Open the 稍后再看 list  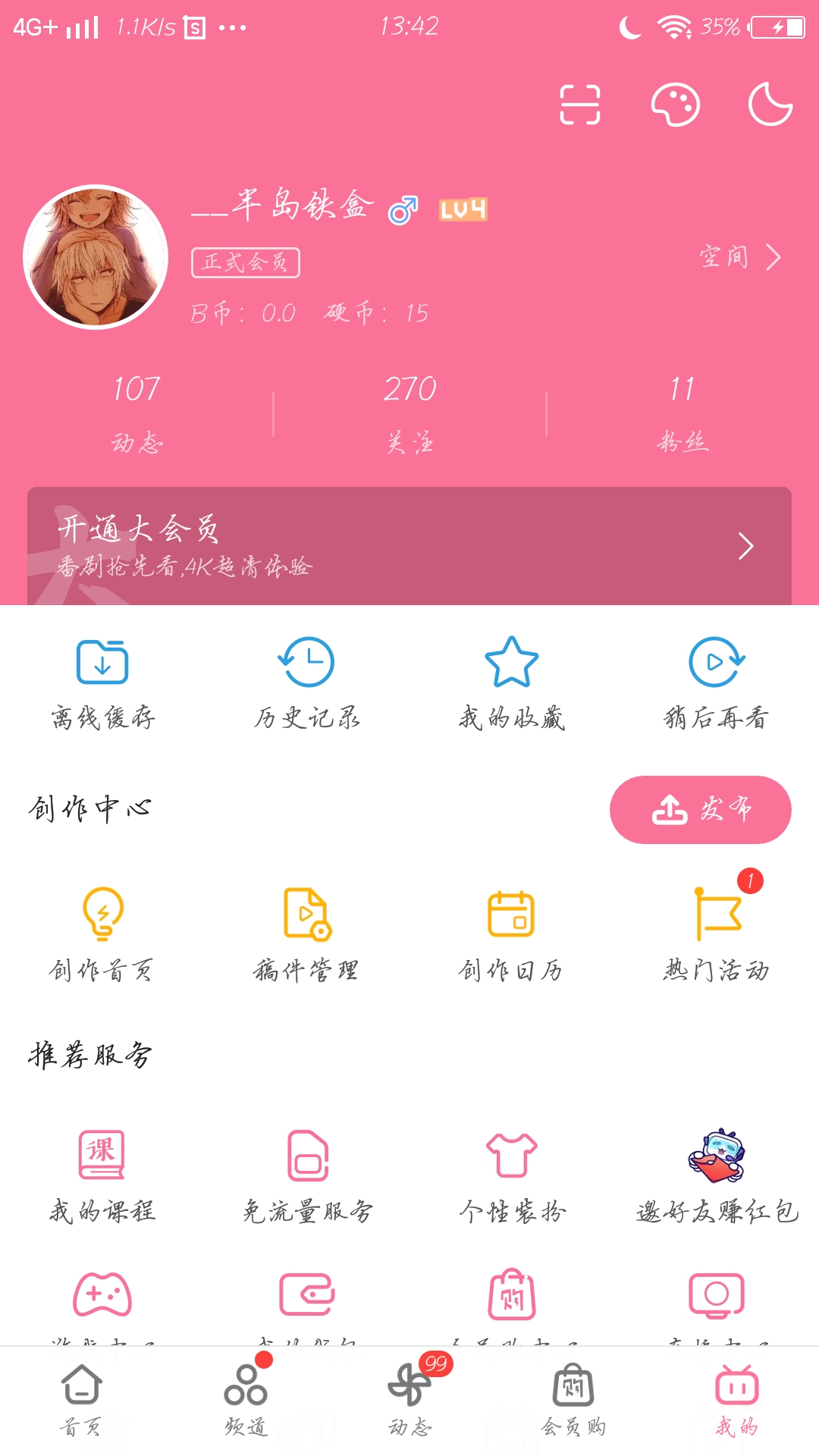pos(717,682)
